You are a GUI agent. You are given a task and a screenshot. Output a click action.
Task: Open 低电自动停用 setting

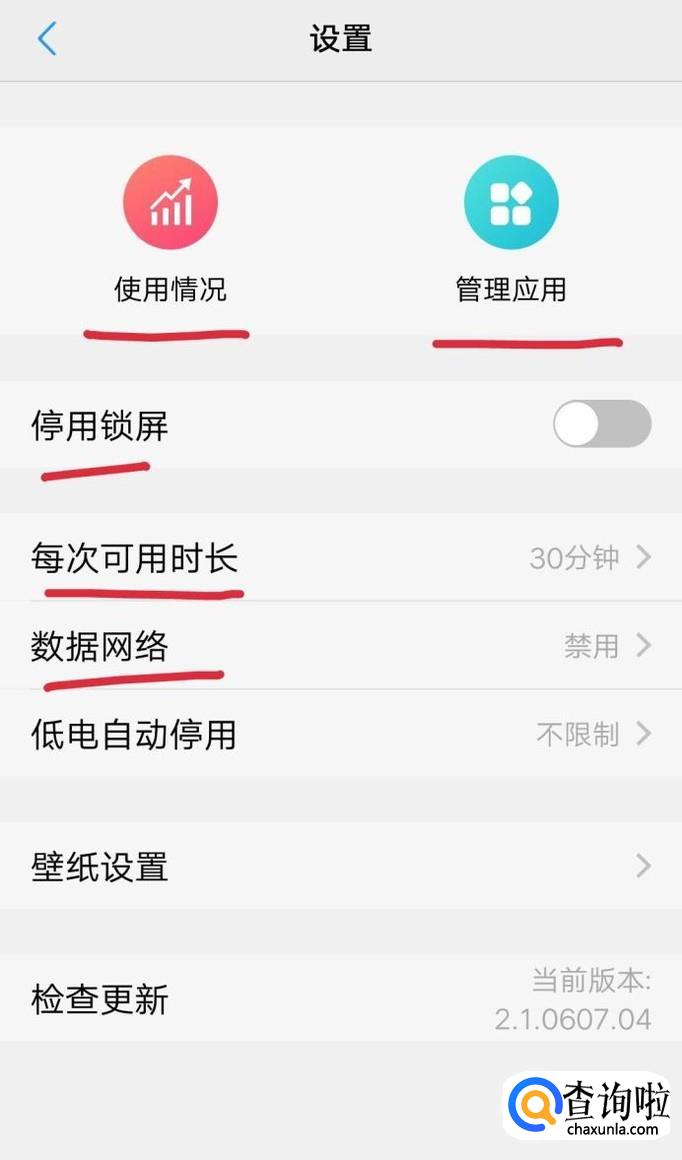(x=340, y=735)
